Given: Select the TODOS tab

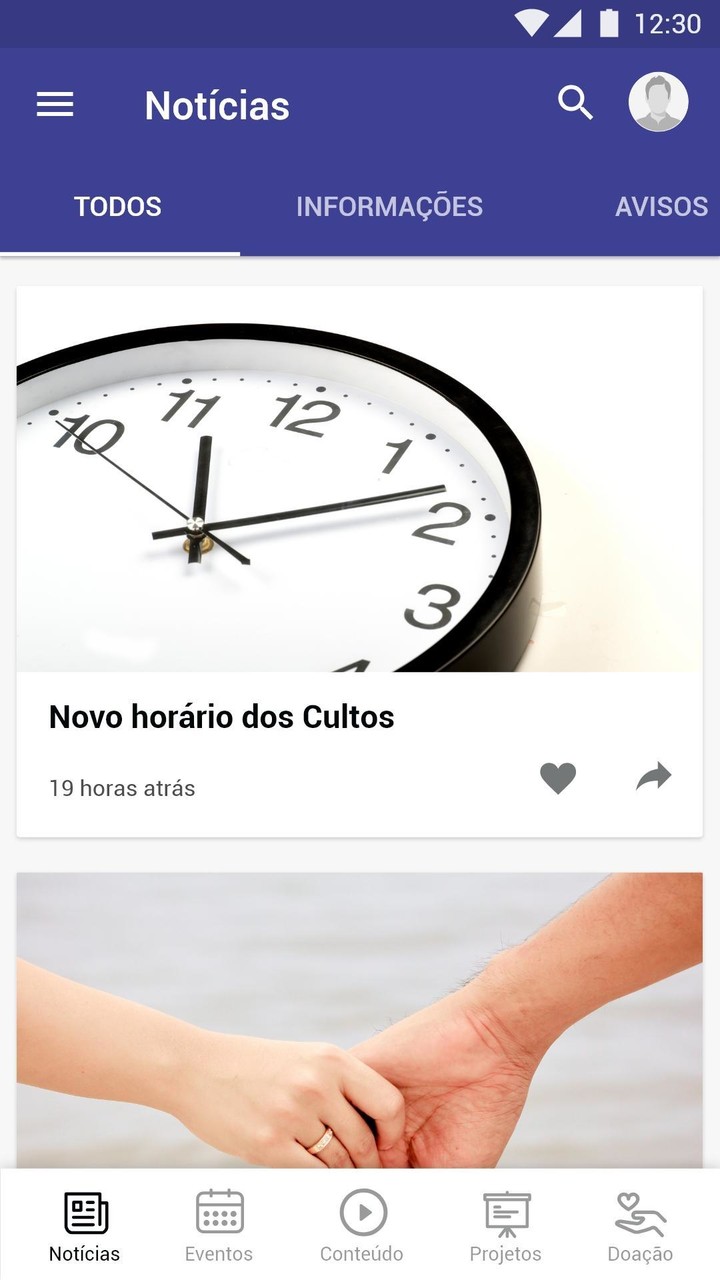Looking at the screenshot, I should pyautogui.click(x=118, y=206).
